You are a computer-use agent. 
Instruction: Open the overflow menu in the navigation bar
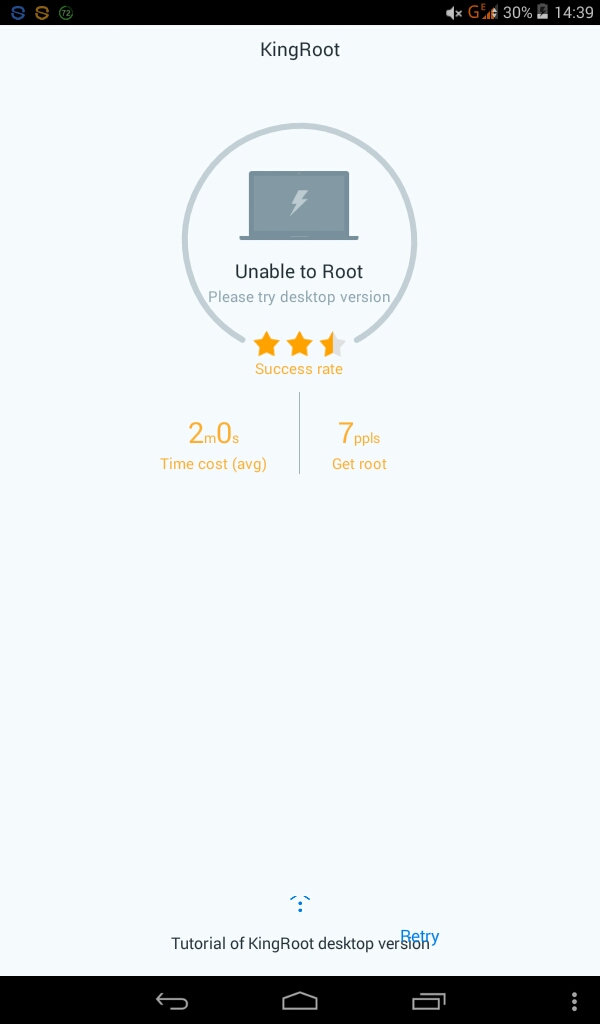[575, 1001]
